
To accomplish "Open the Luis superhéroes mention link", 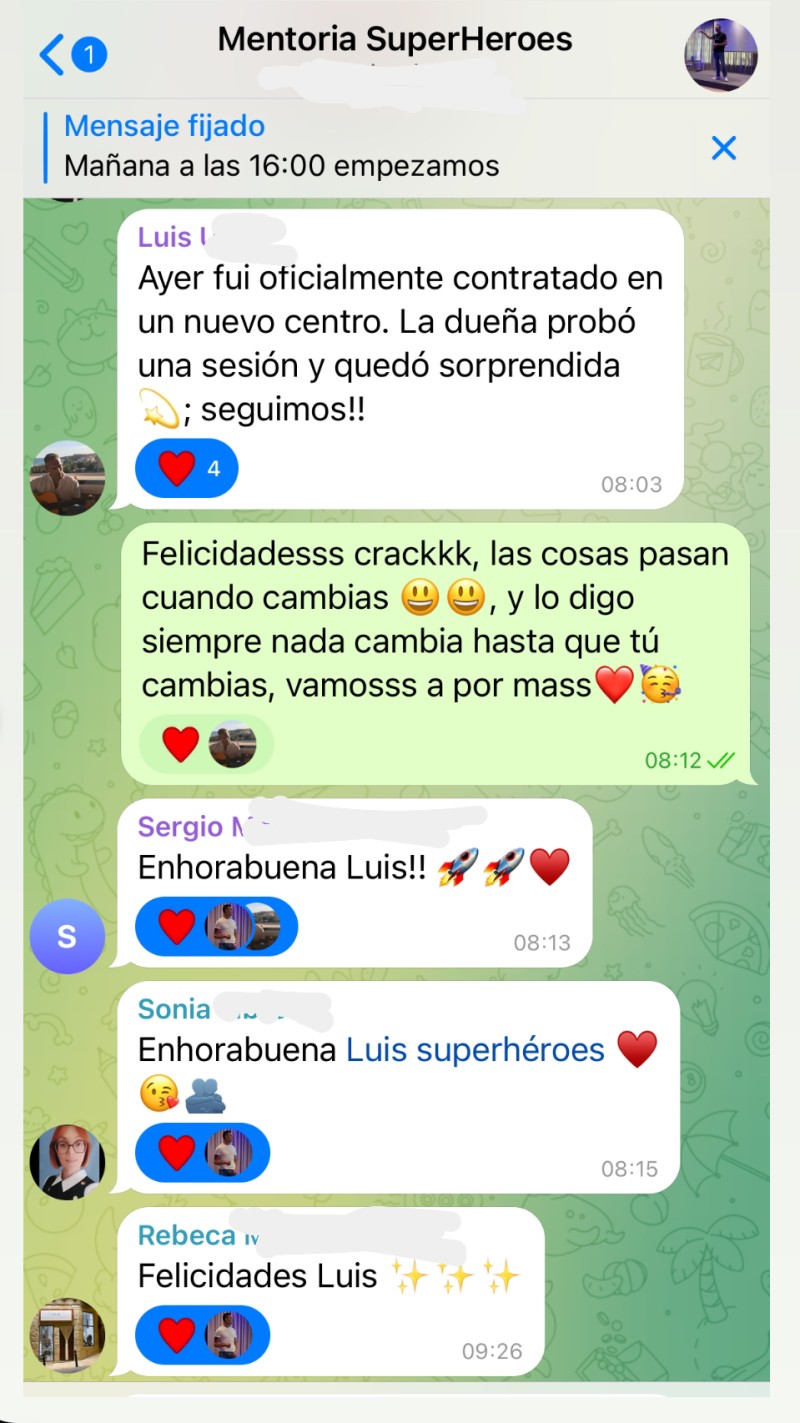I will coord(475,1050).
